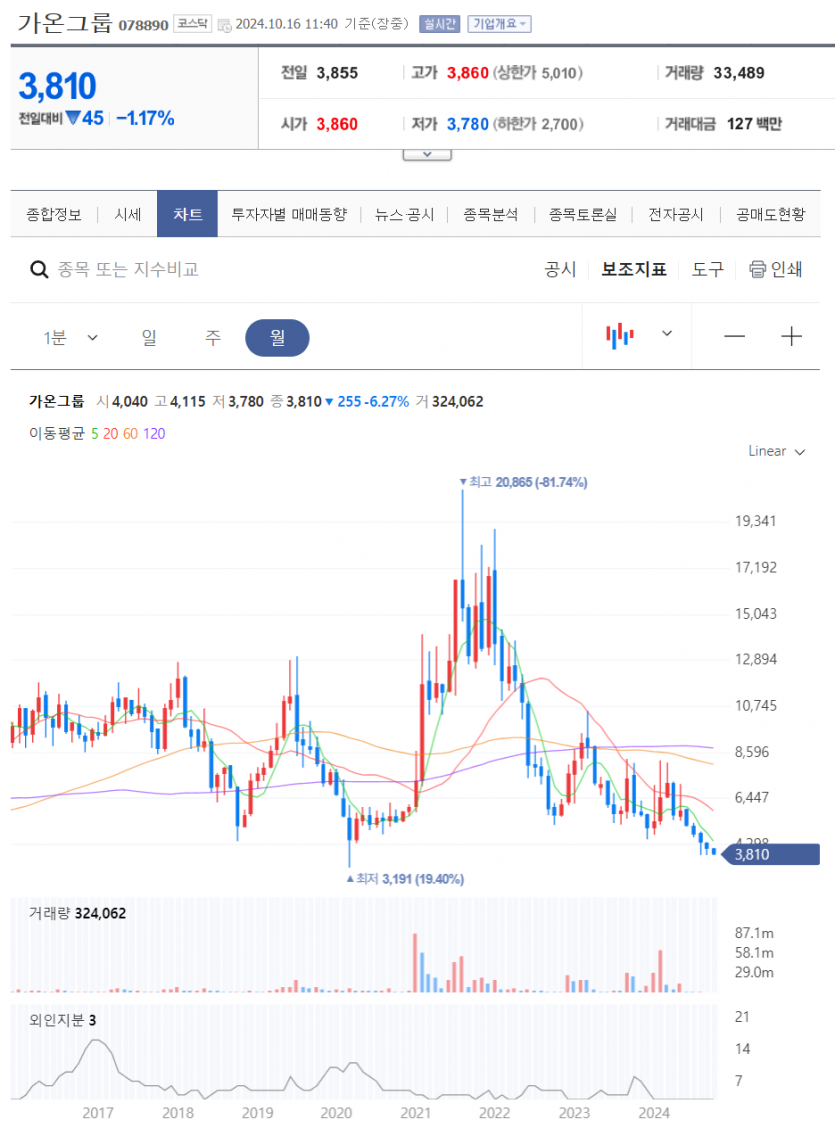The image size is (835, 1128).
Task: Expand the price details chevron
Action: pyautogui.click(x=427, y=154)
